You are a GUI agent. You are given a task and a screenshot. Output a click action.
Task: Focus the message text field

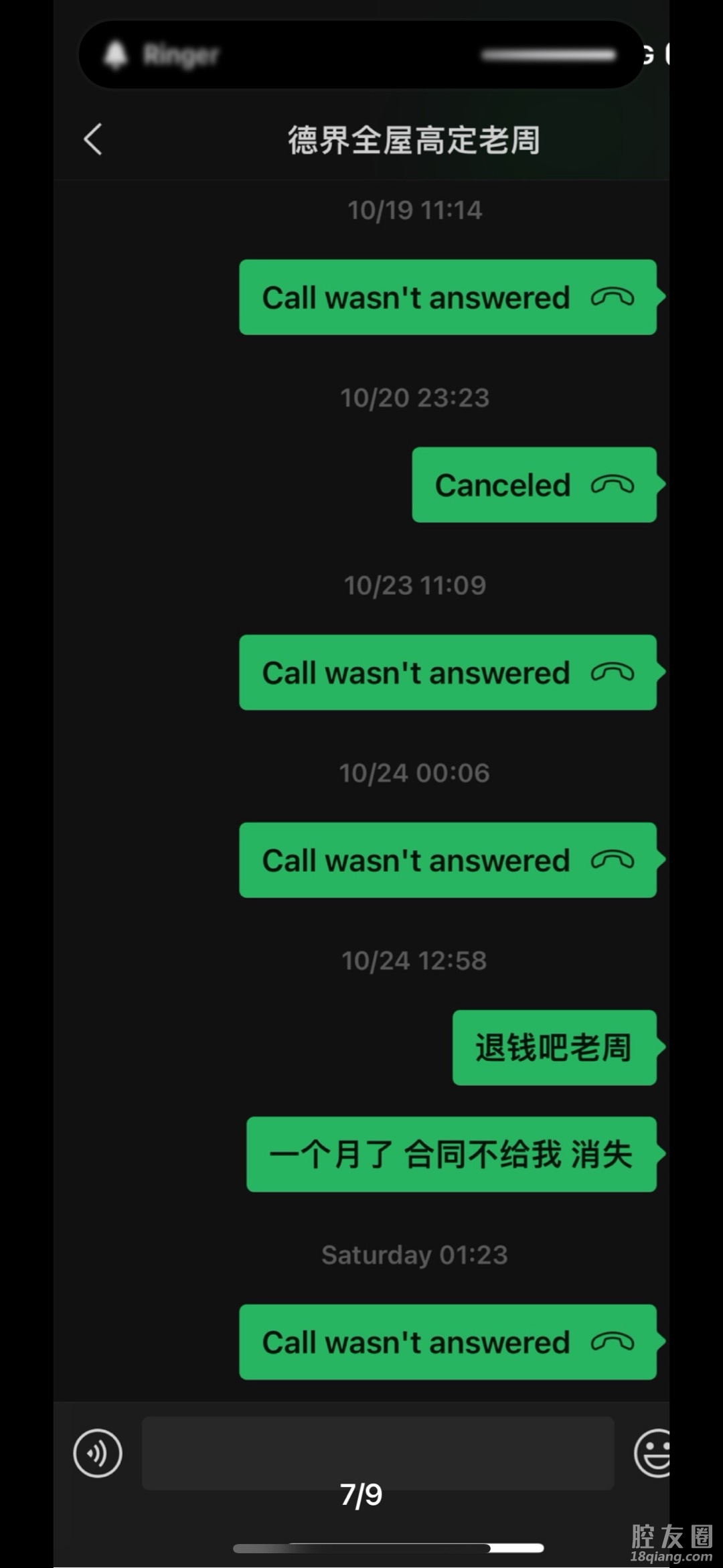pos(378,1453)
